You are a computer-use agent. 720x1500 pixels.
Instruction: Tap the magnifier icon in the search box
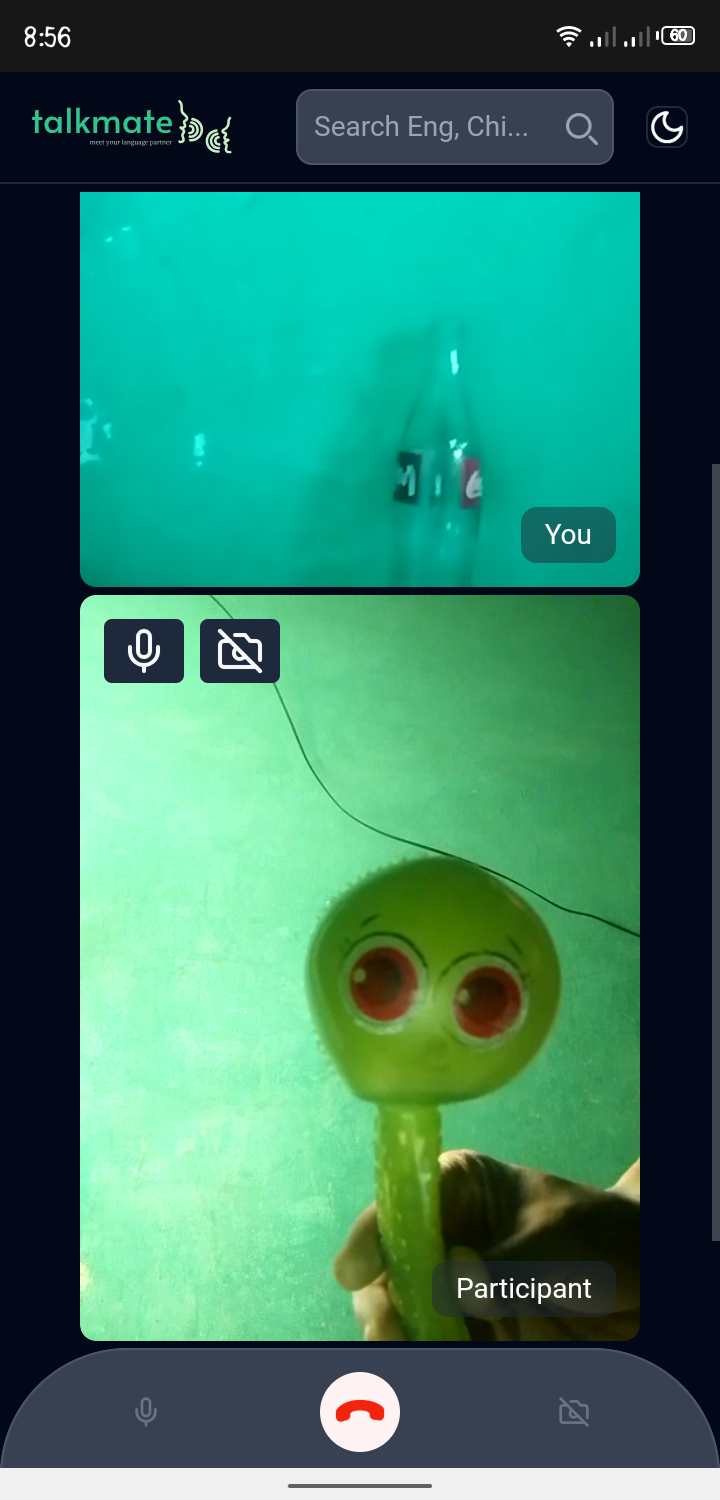(581, 128)
